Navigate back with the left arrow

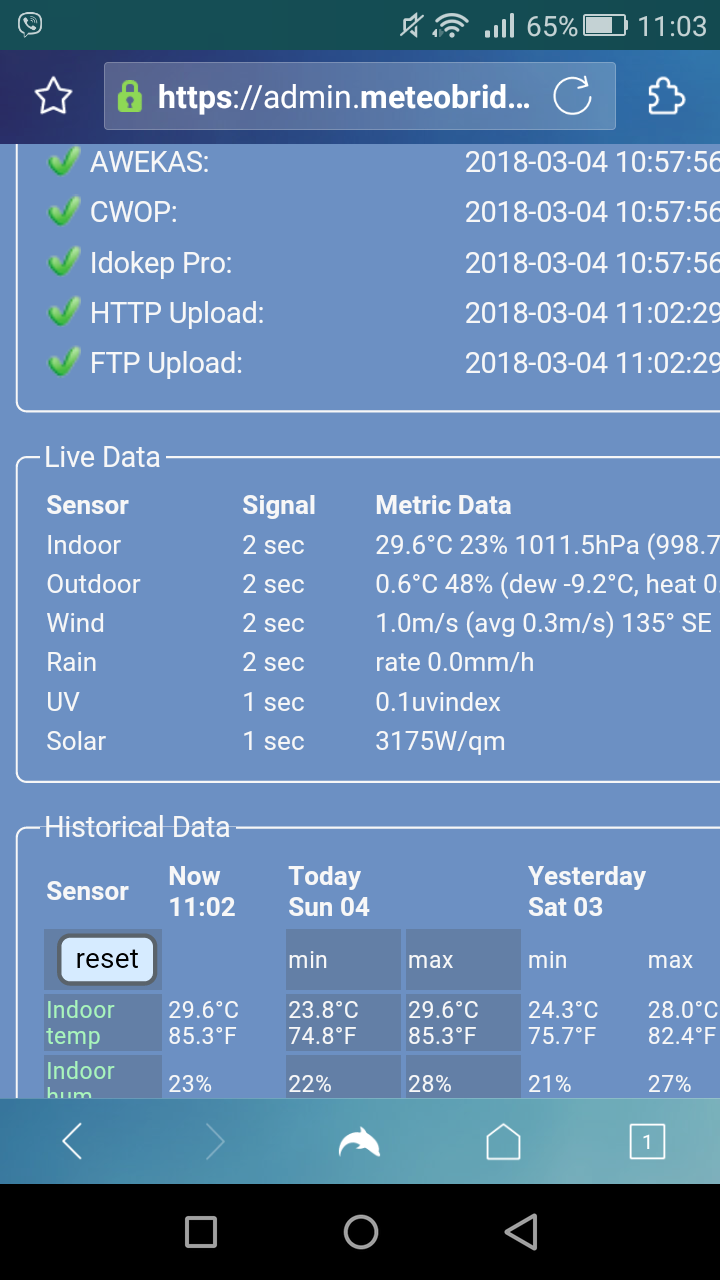click(x=71, y=1141)
